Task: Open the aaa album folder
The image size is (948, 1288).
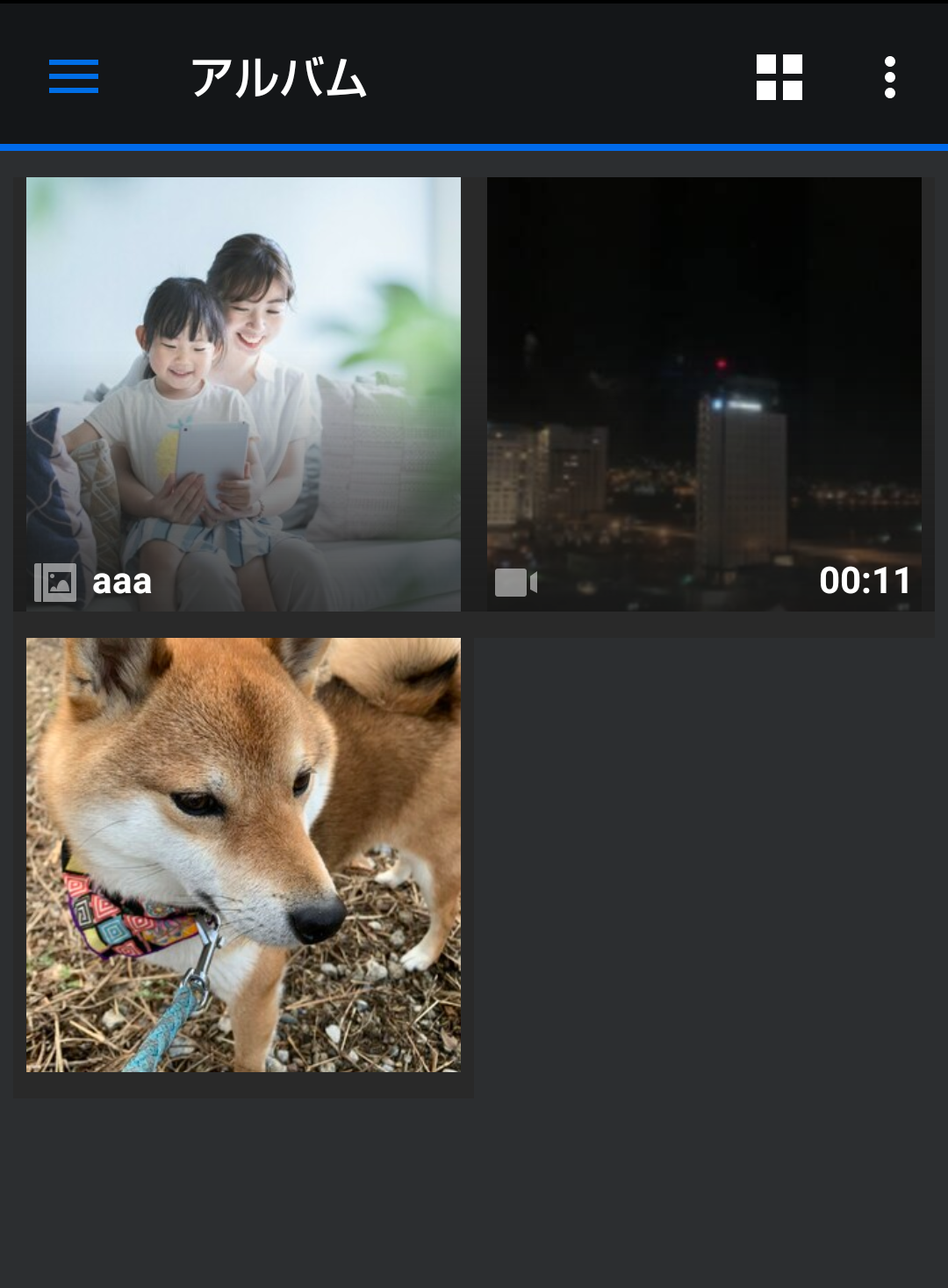Action: [x=243, y=394]
